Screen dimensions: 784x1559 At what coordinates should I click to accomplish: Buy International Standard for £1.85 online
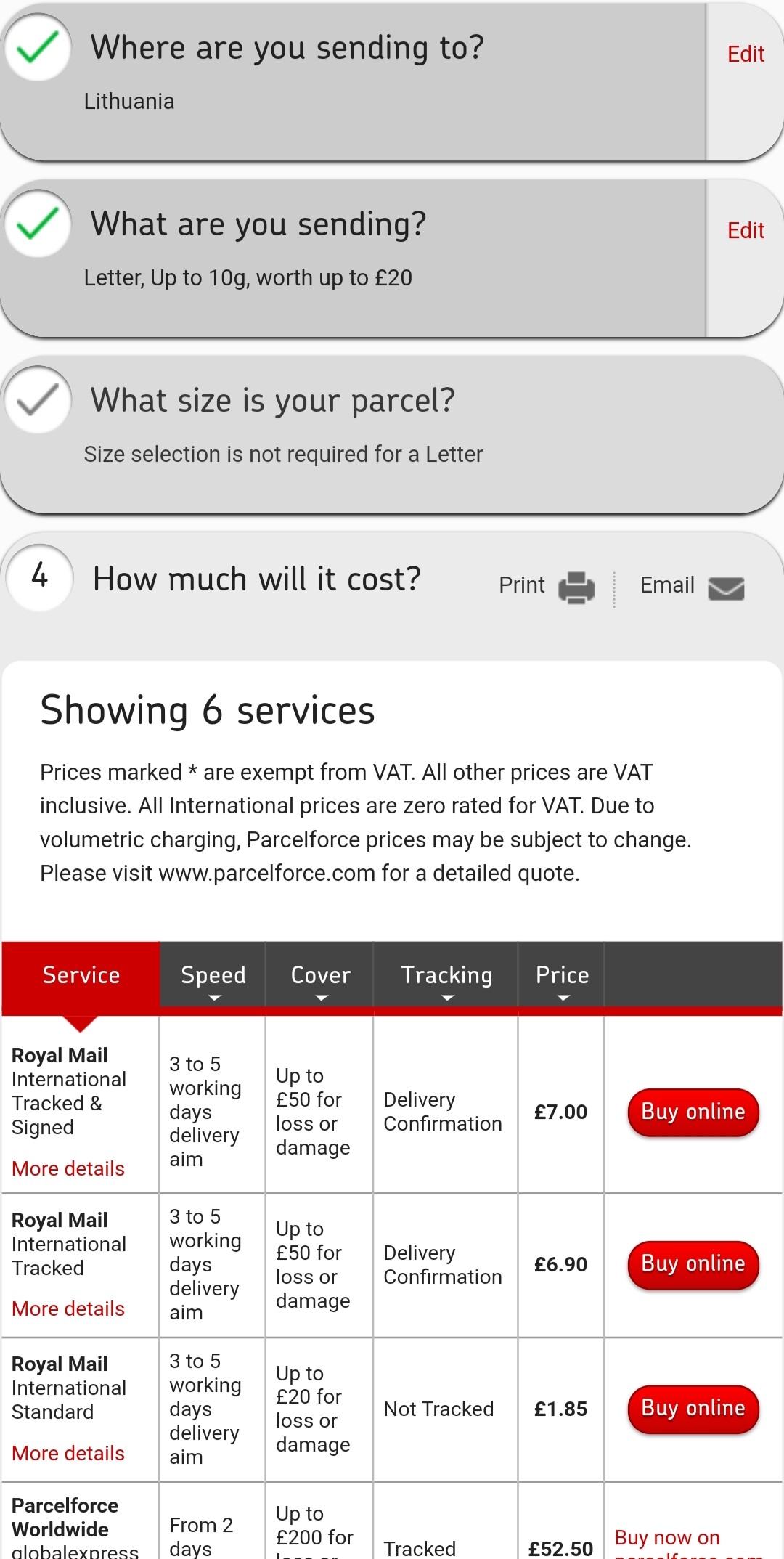(693, 1409)
